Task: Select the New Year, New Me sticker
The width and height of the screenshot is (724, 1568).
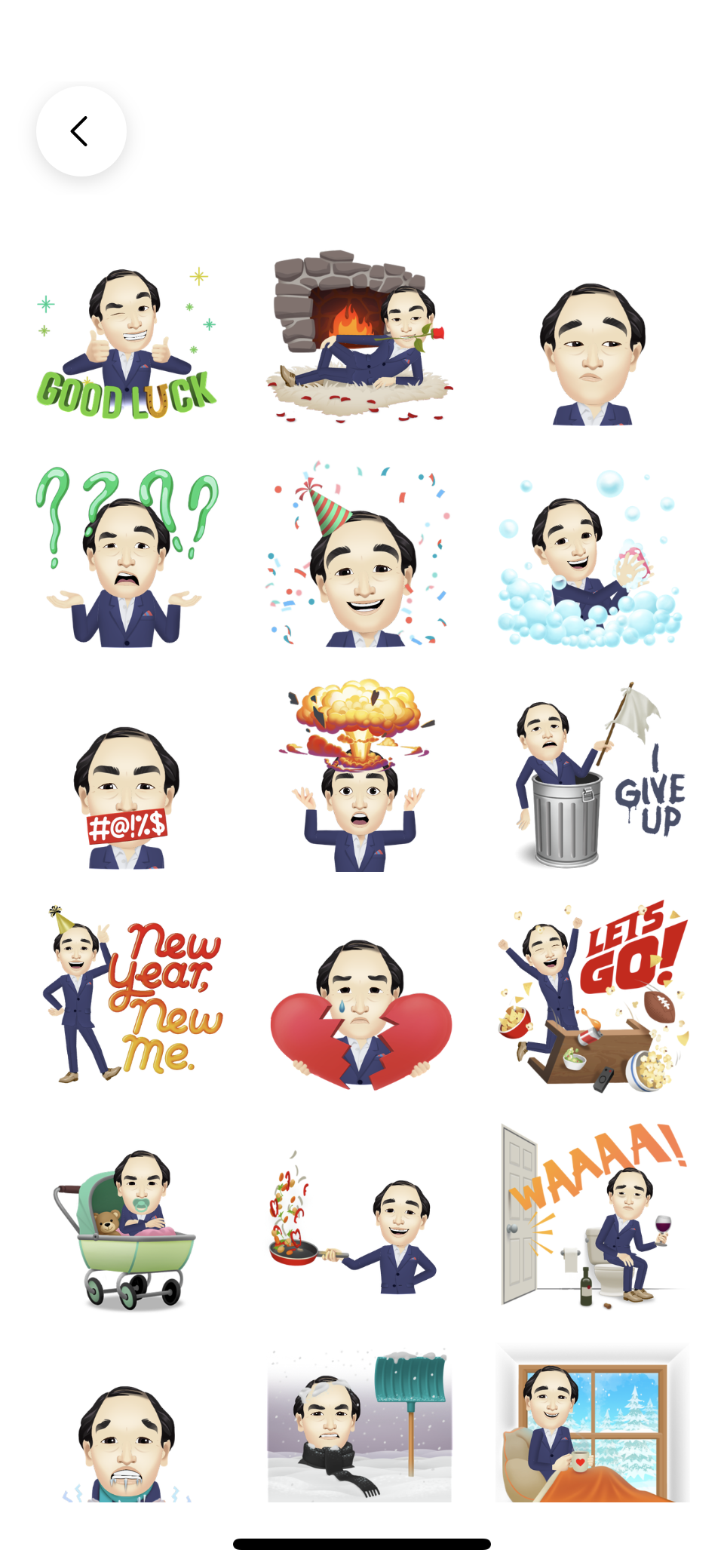Action: point(133,994)
